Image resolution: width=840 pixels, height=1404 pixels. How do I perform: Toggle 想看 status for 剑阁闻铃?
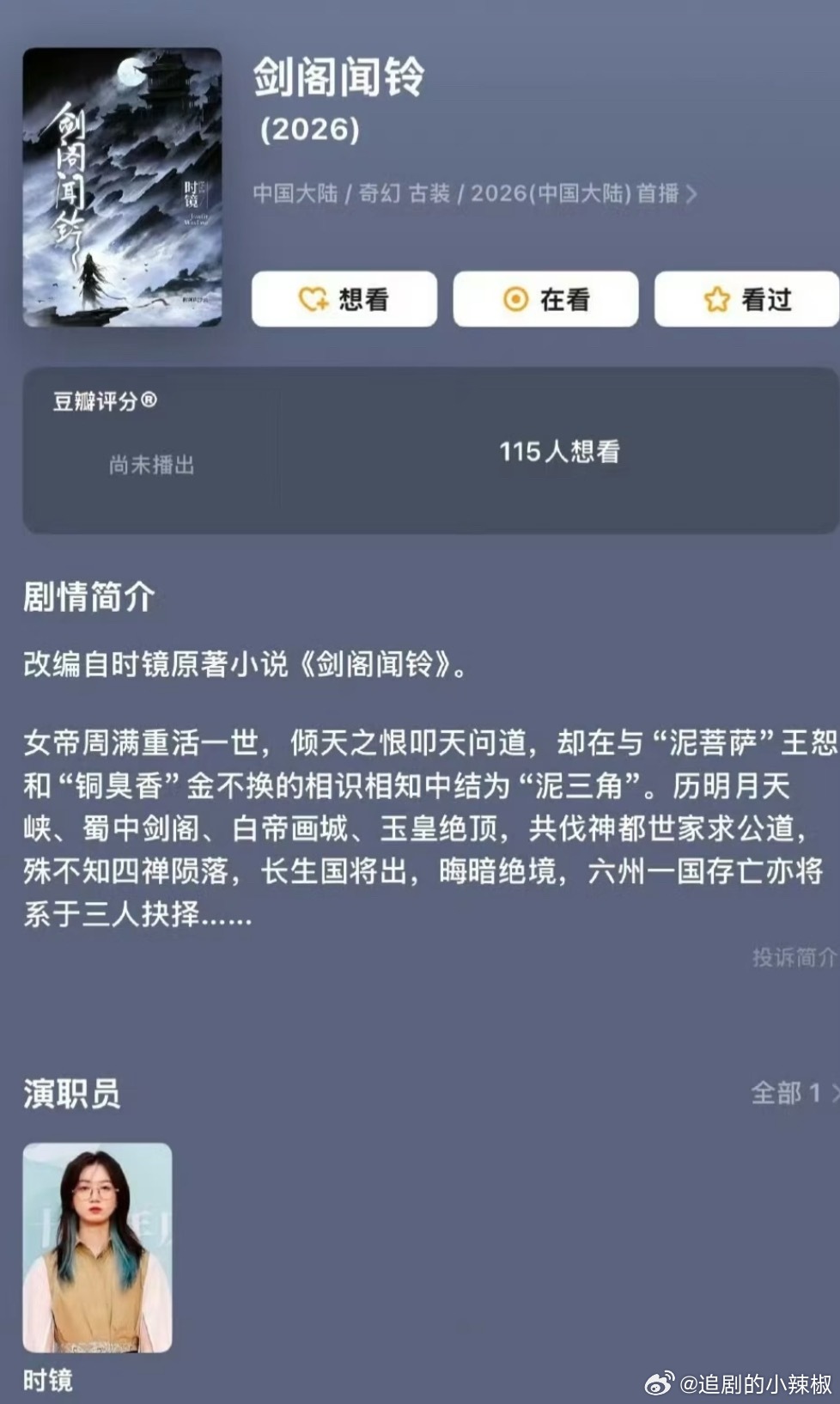tap(344, 299)
